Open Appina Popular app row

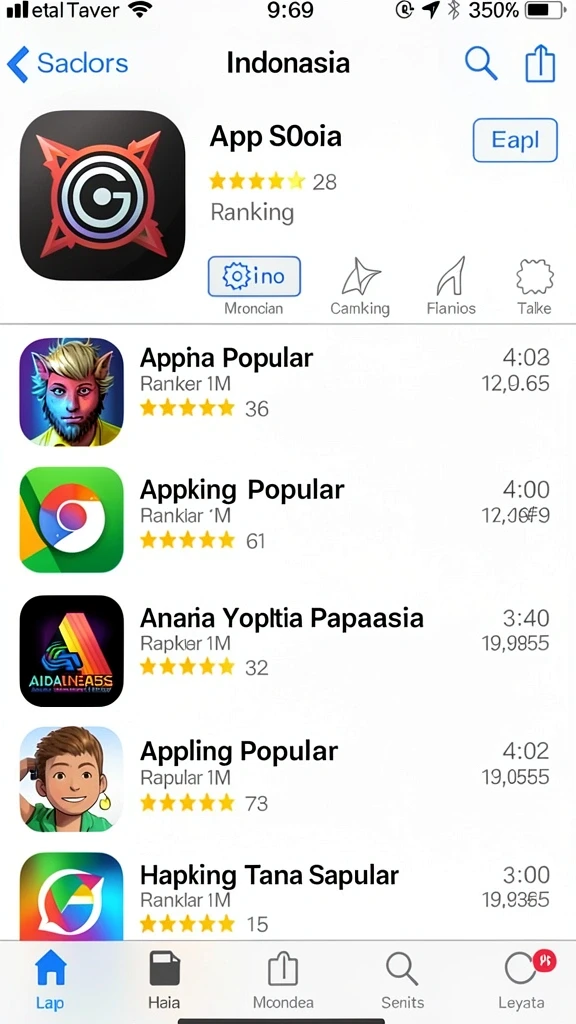pyautogui.click(x=288, y=392)
